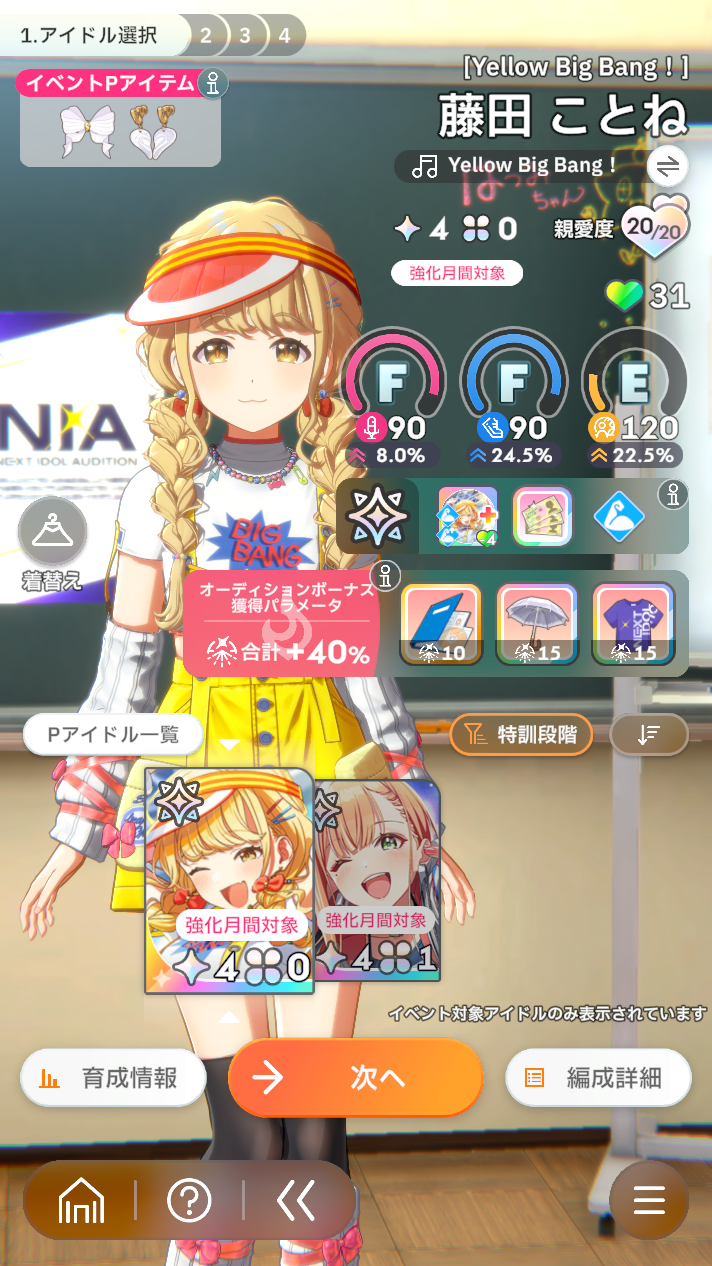The width and height of the screenshot is (712, 1266).
Task: View info on イベントPアイテム
Action: click(x=212, y=85)
